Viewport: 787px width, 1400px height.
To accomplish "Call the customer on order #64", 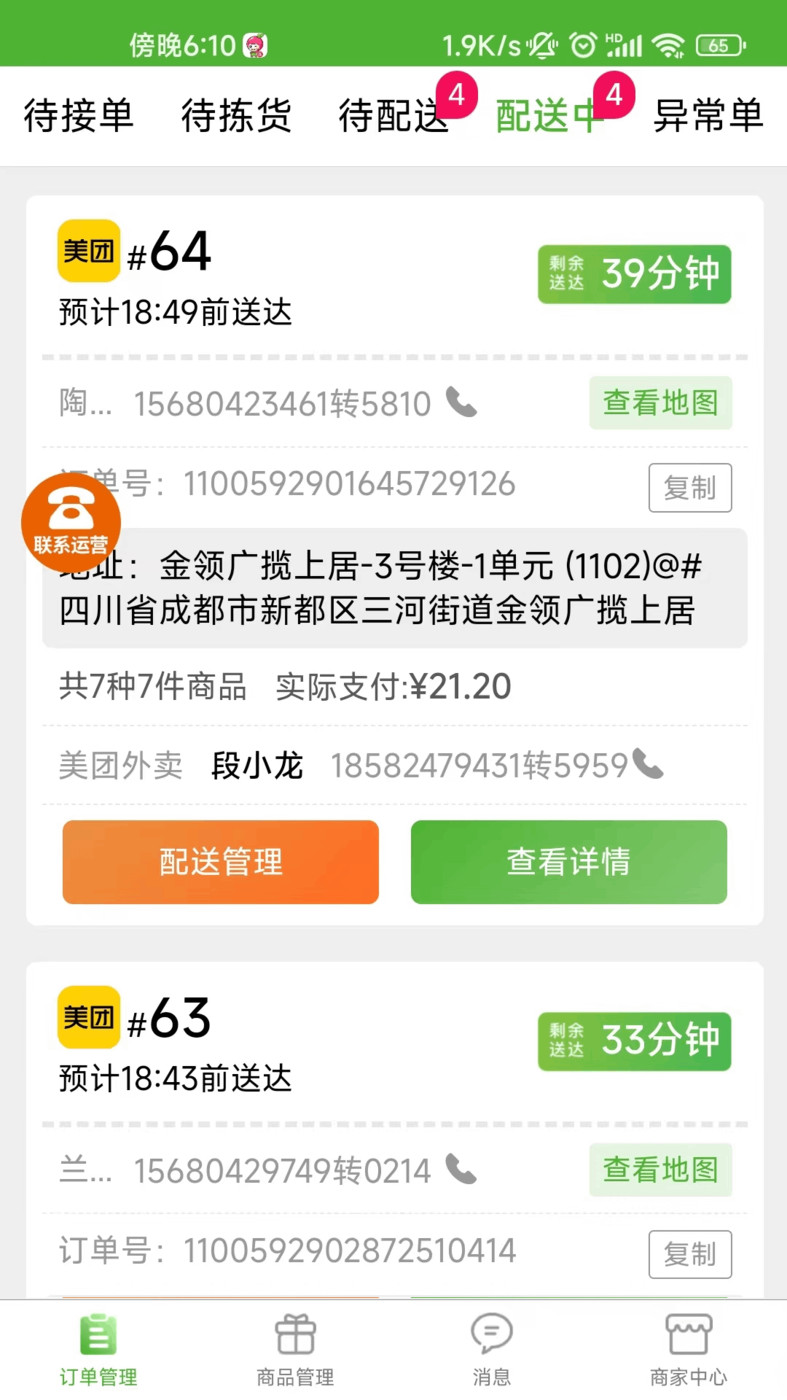I will tap(459, 402).
